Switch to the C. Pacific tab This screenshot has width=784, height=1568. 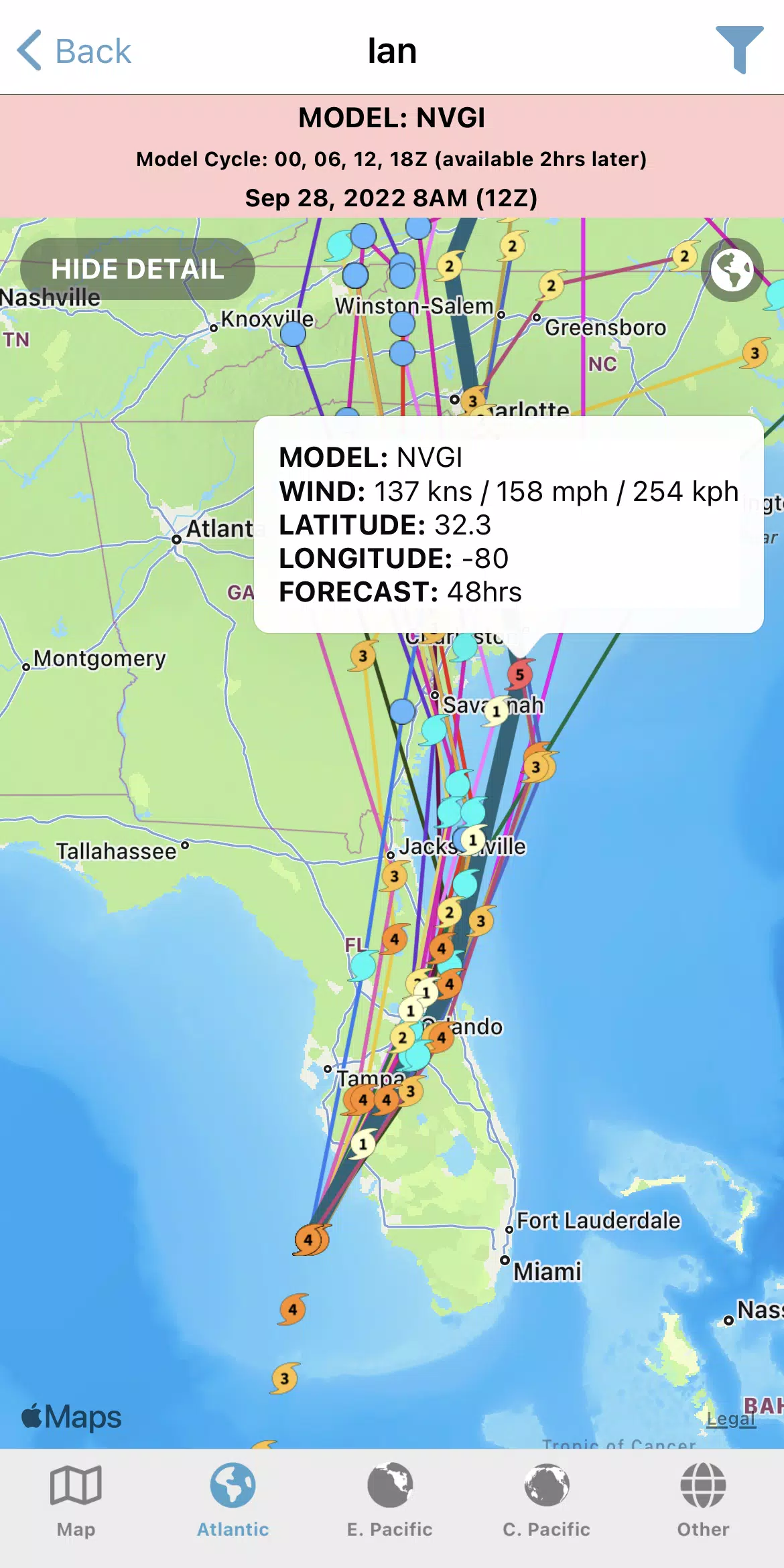coord(546,1500)
